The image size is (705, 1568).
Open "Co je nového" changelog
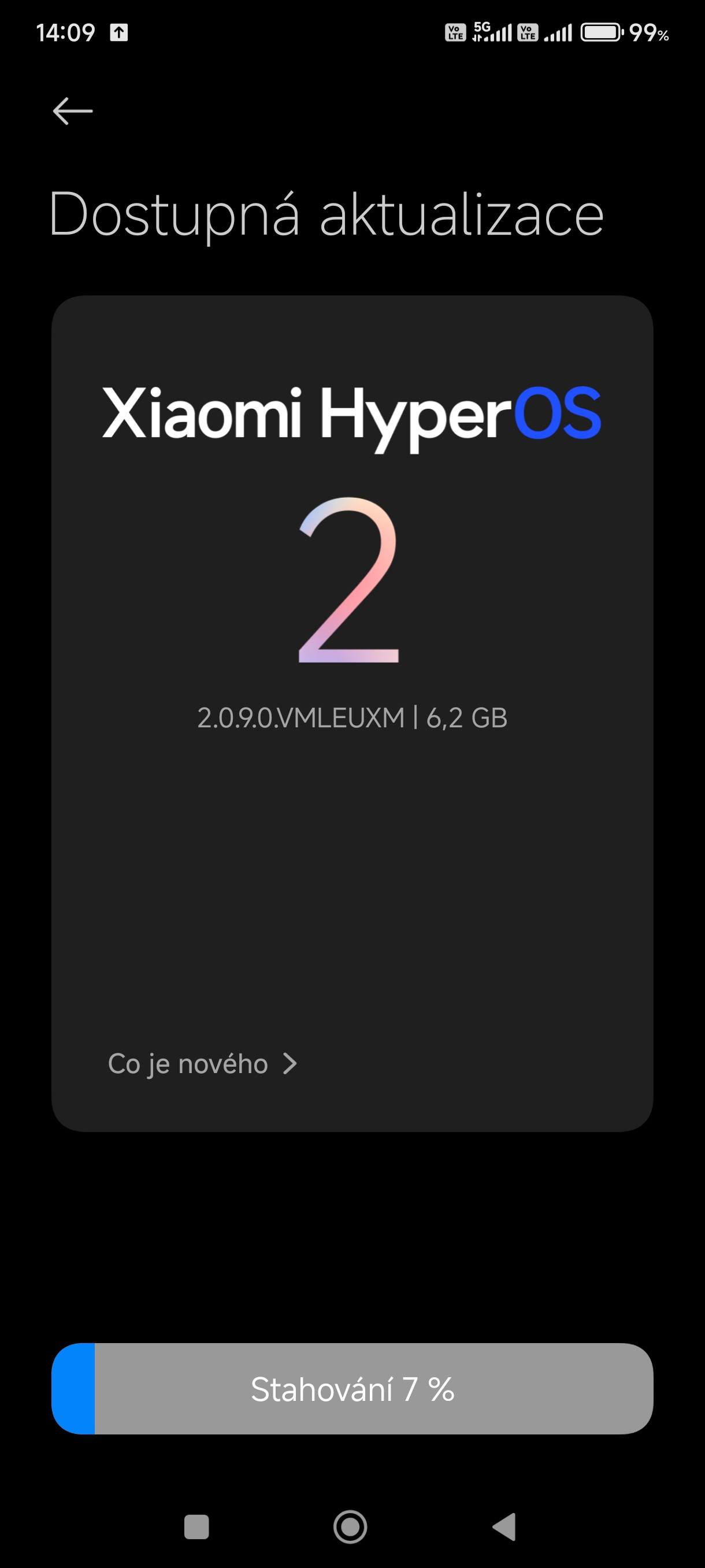coord(202,1064)
